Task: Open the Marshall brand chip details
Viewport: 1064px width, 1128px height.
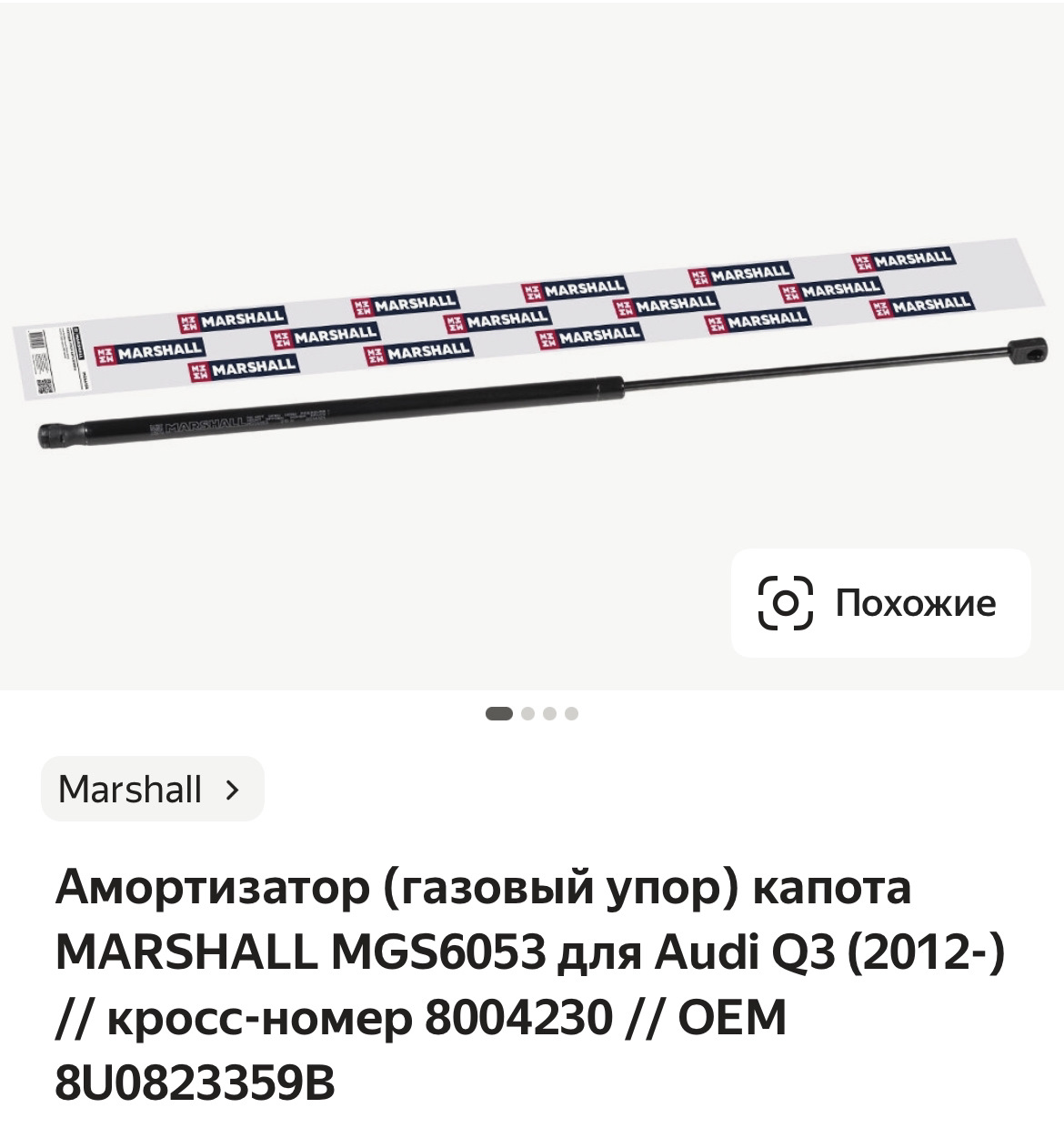Action: 151,790
